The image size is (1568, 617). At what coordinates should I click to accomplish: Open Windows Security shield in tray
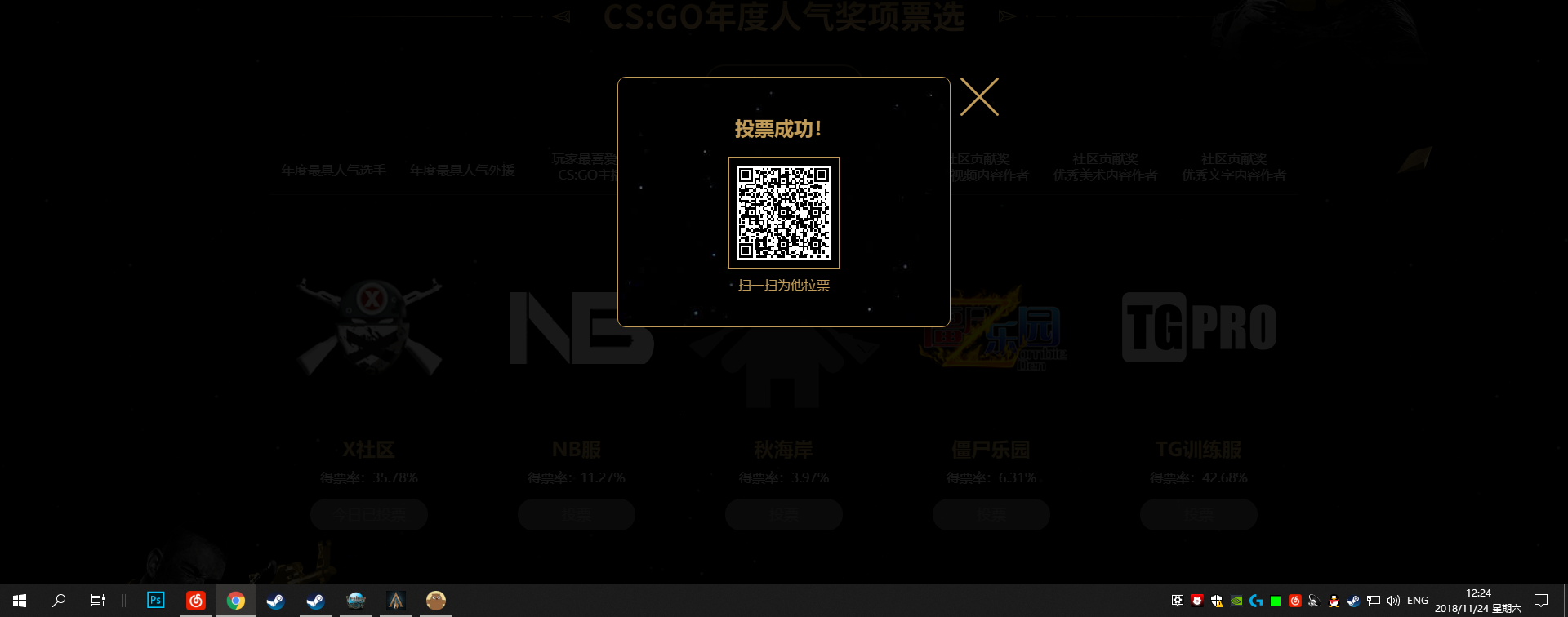coord(1217,601)
